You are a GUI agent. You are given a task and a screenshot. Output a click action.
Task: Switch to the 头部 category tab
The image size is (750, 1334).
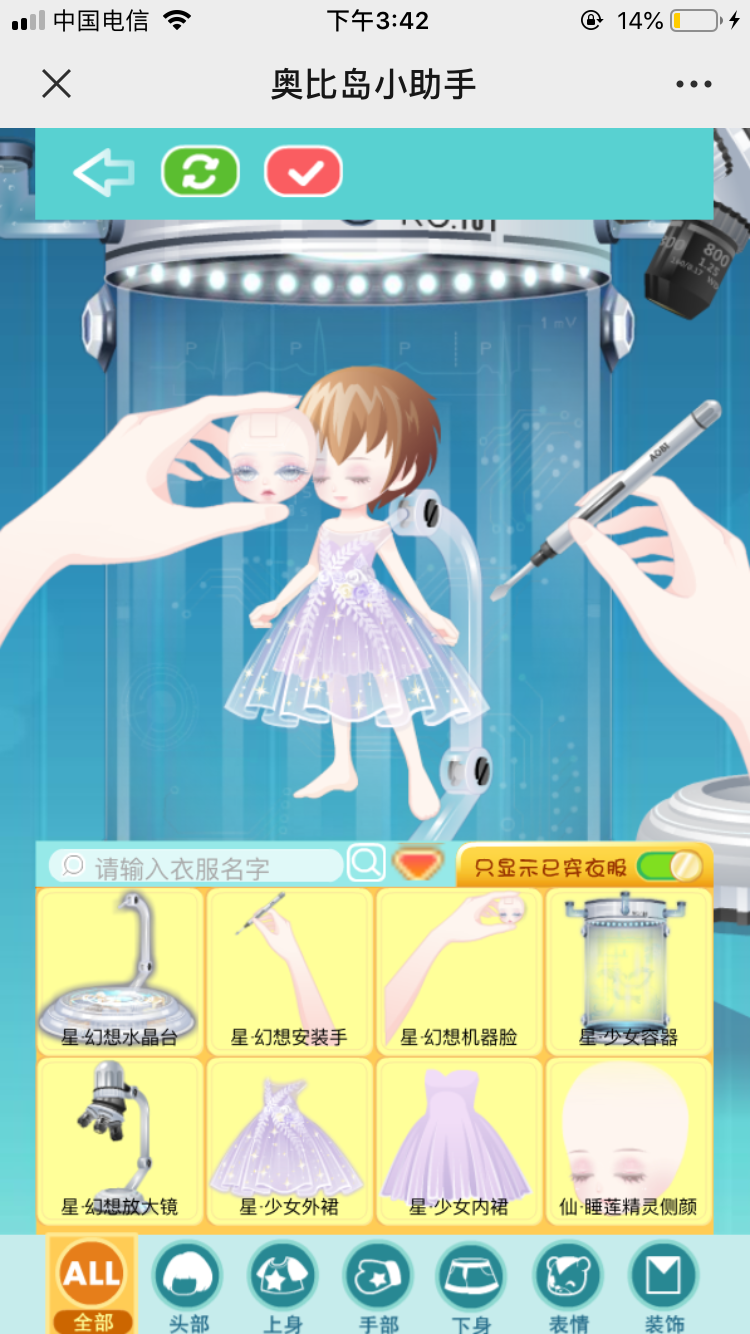click(x=187, y=1285)
